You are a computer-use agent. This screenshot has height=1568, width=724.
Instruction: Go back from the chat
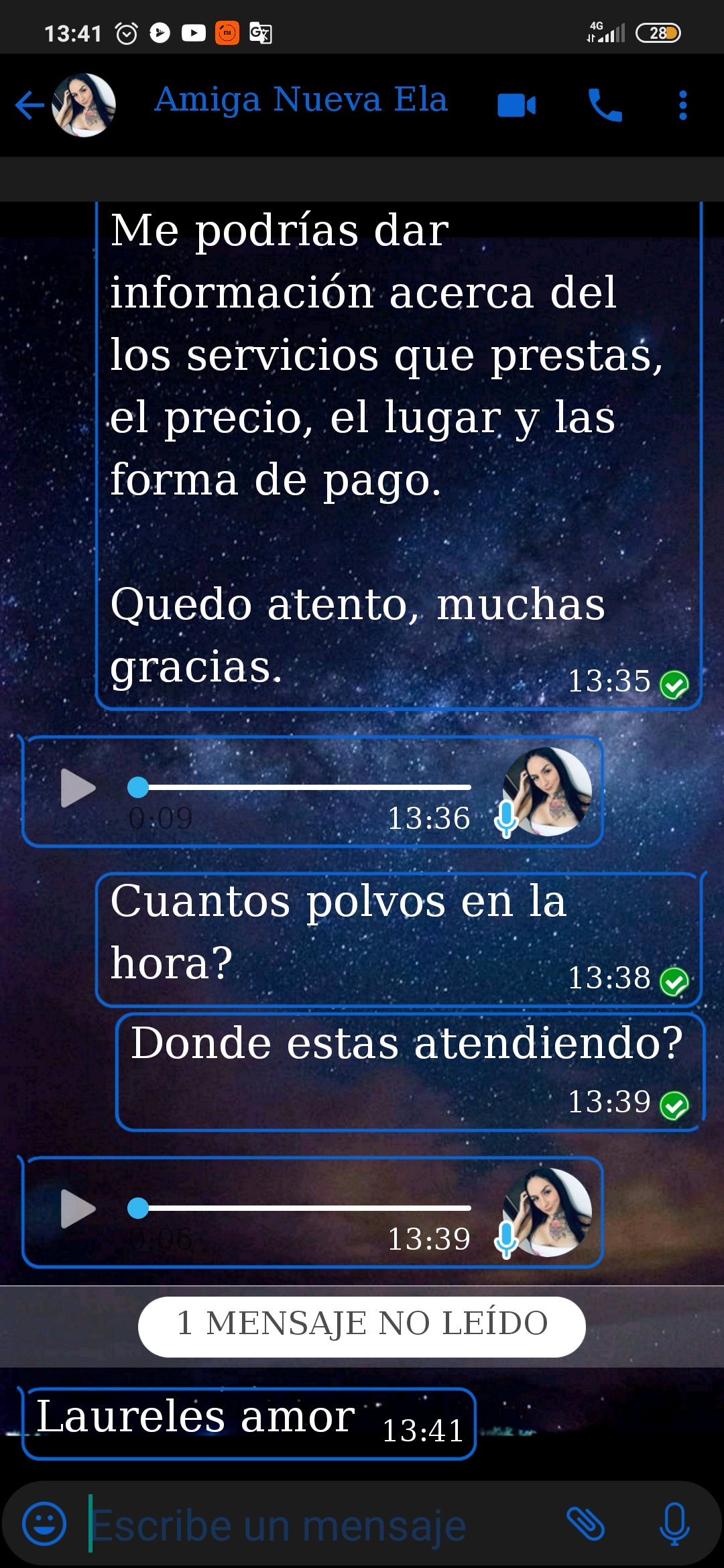click(x=29, y=105)
